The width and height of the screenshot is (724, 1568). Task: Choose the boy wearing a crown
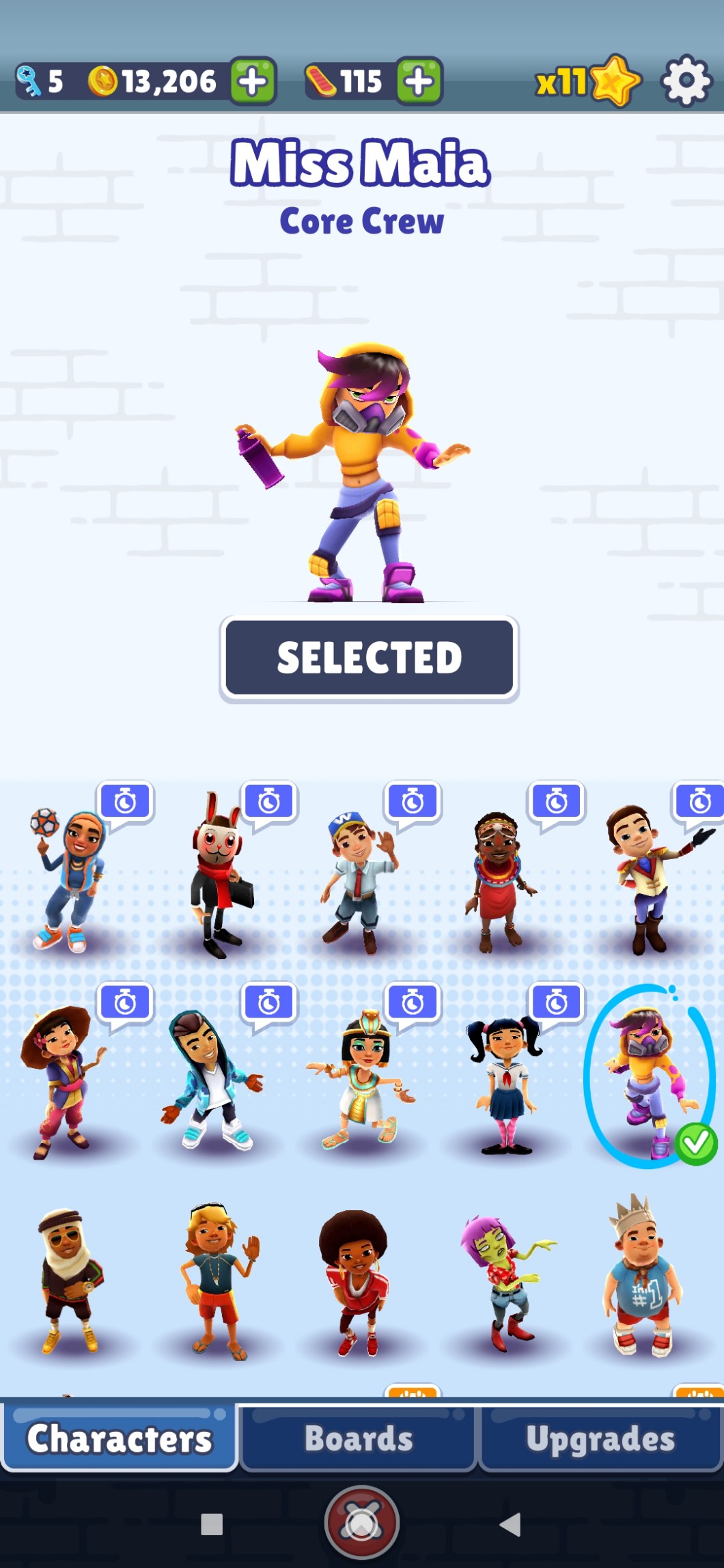coord(642,1280)
